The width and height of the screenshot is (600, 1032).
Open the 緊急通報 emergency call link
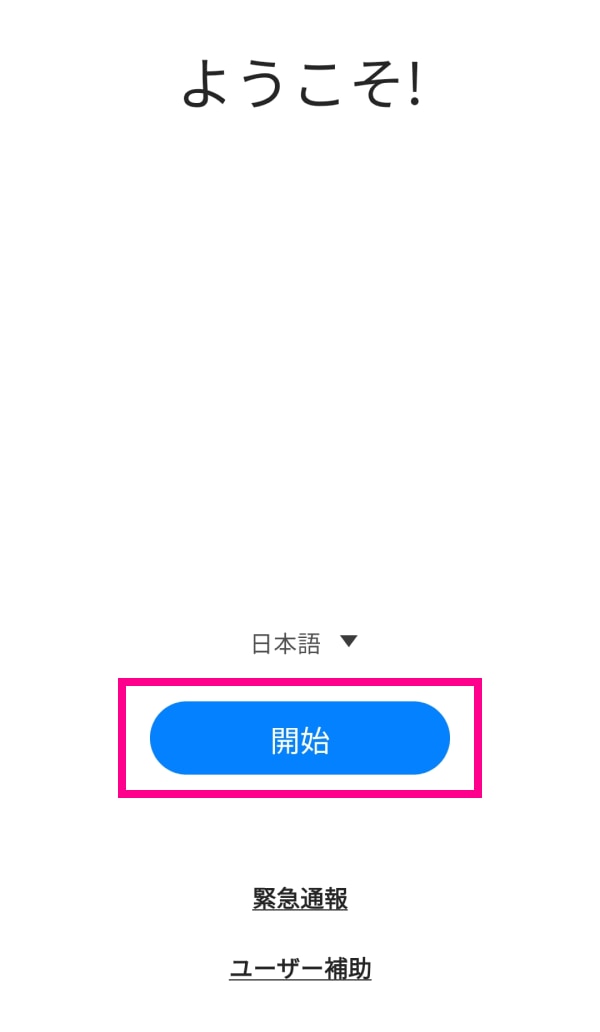(300, 898)
